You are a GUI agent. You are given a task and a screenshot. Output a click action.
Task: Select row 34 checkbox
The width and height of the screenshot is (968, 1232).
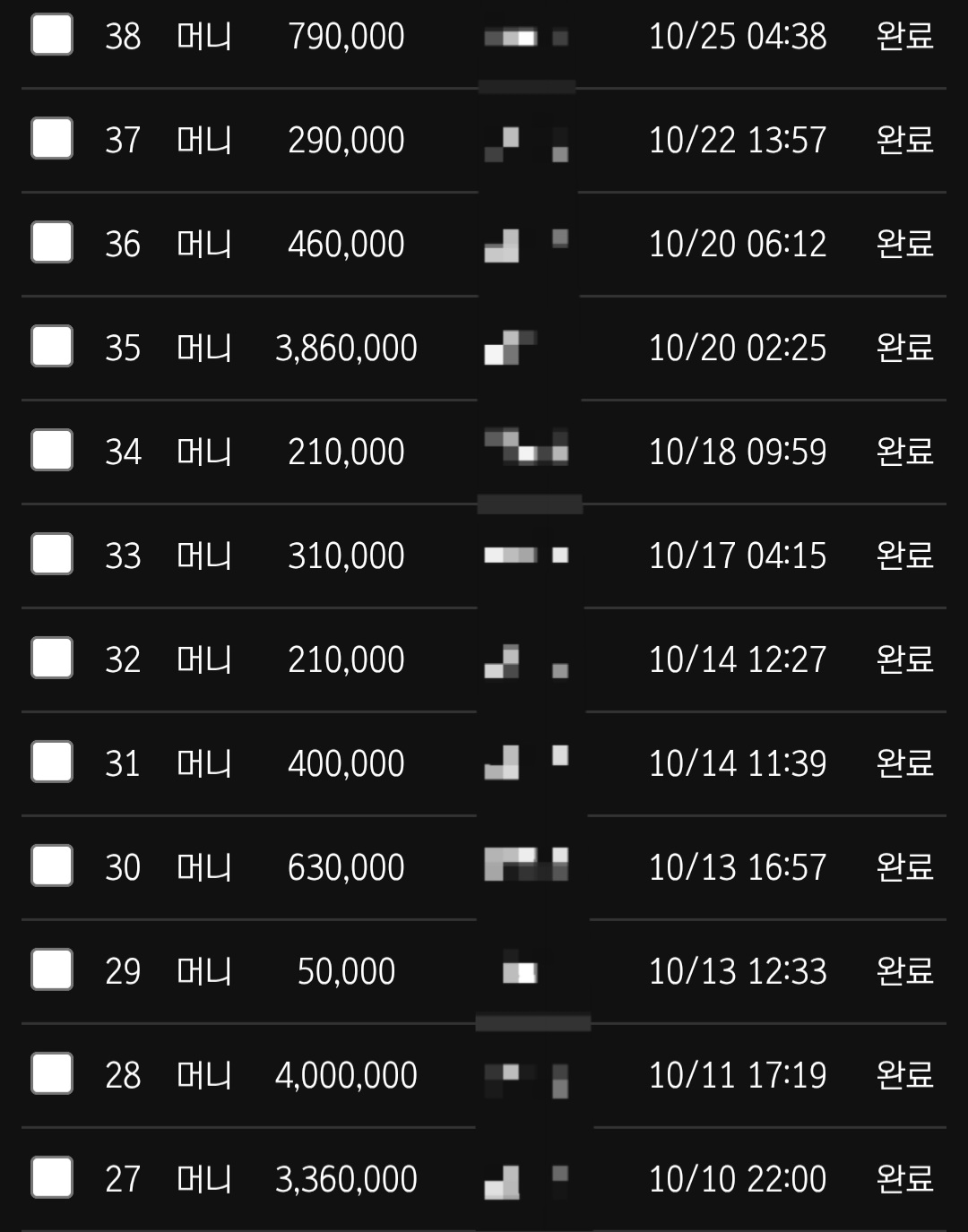[x=52, y=450]
